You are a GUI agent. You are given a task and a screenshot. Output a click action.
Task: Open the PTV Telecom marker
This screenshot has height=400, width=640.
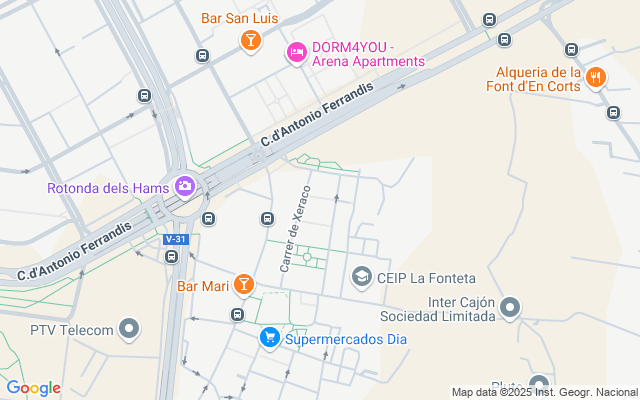(129, 328)
